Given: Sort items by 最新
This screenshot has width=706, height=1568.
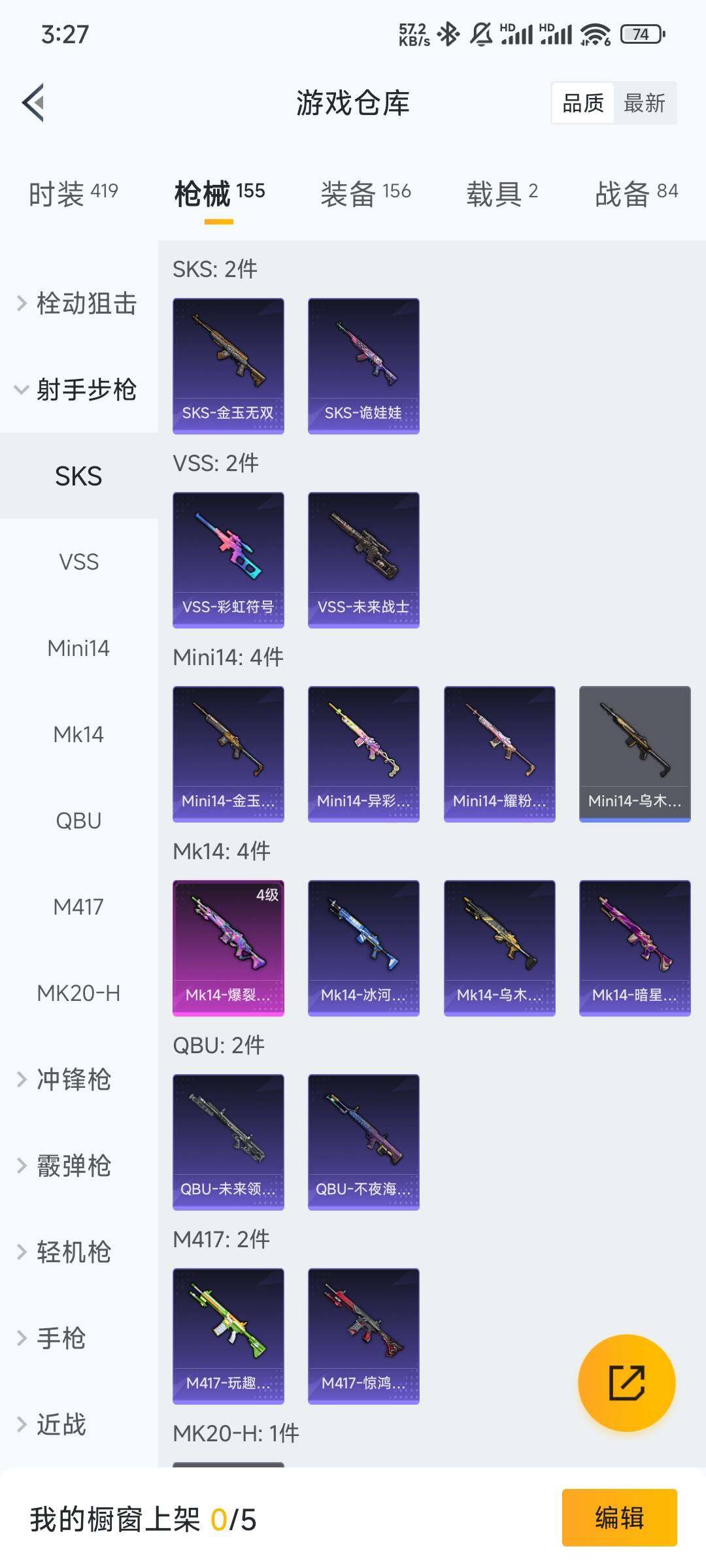Looking at the screenshot, I should point(644,103).
